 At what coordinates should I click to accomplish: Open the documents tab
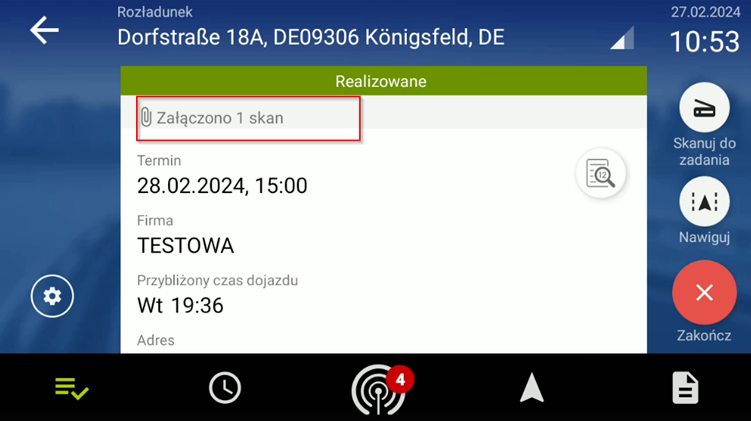click(x=685, y=388)
